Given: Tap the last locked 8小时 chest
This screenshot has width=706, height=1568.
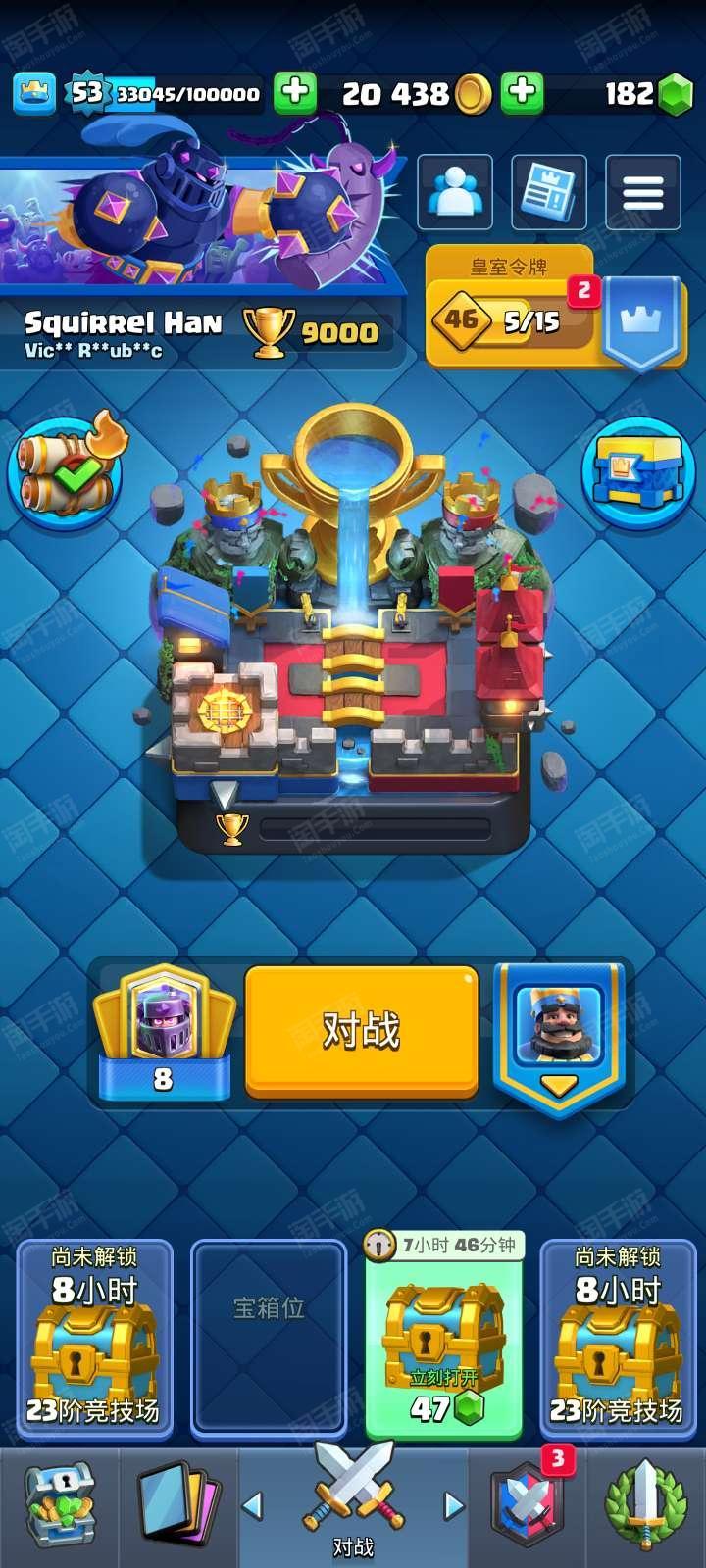Looking at the screenshot, I should tap(617, 1338).
